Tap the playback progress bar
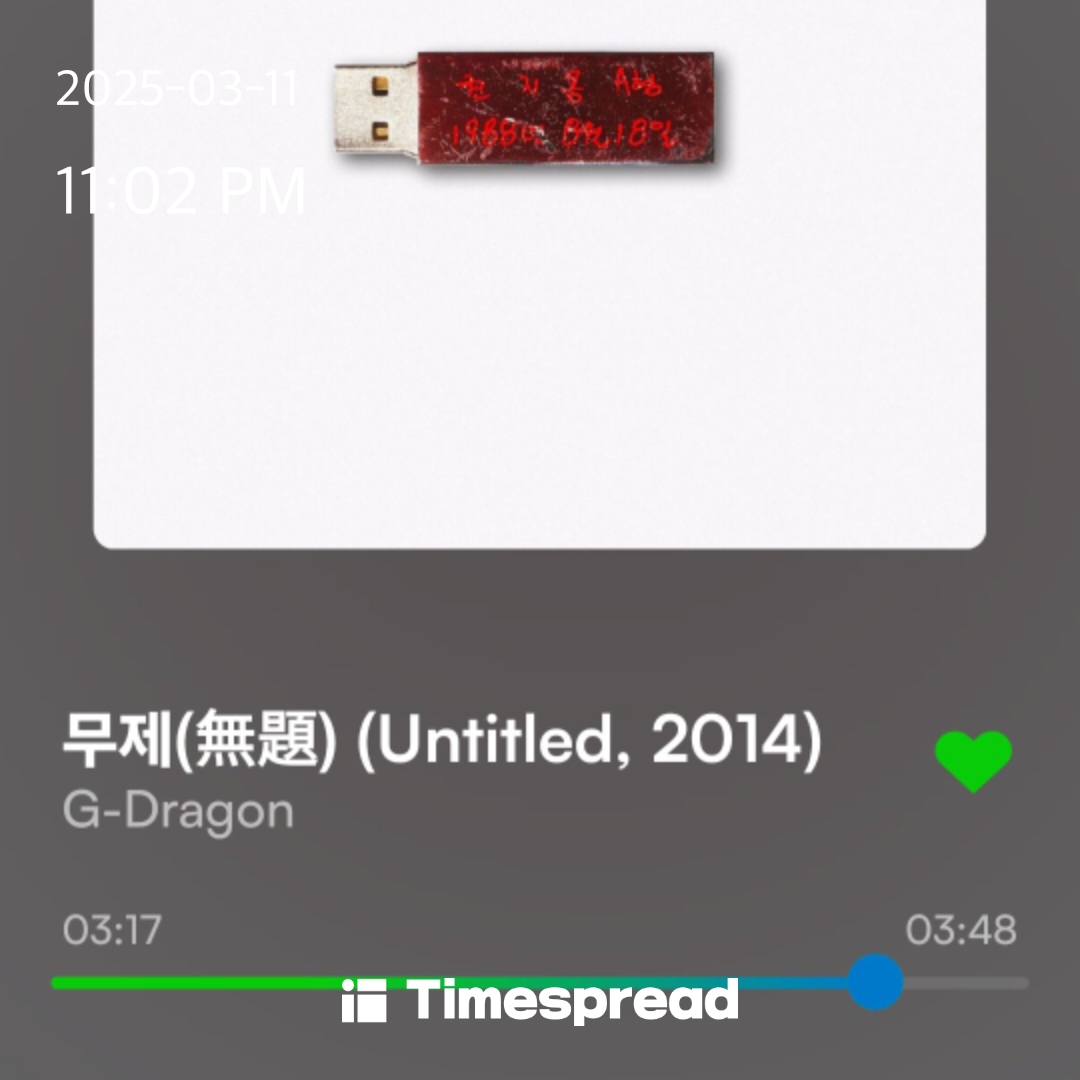The image size is (1080, 1080). [x=540, y=983]
